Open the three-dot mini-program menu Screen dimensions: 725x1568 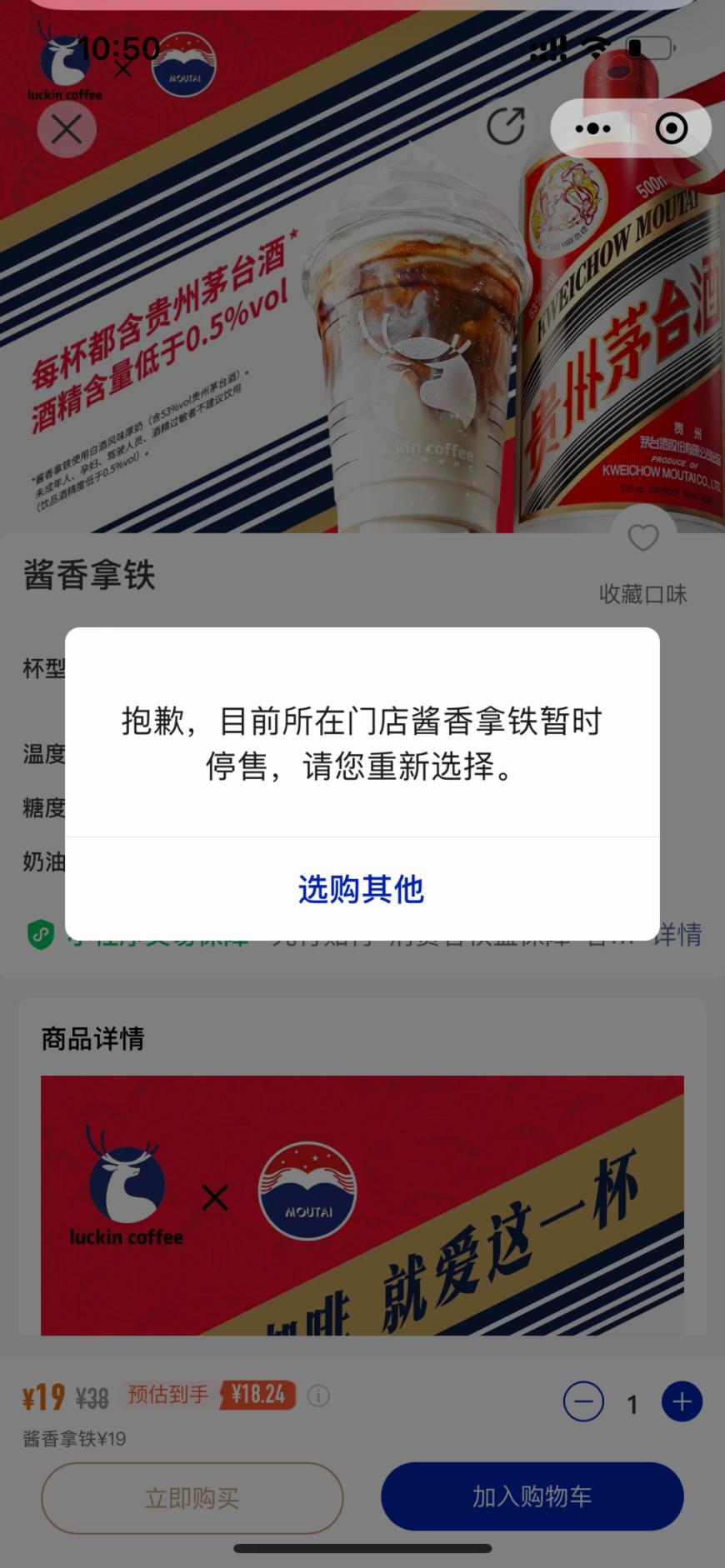pos(593,128)
